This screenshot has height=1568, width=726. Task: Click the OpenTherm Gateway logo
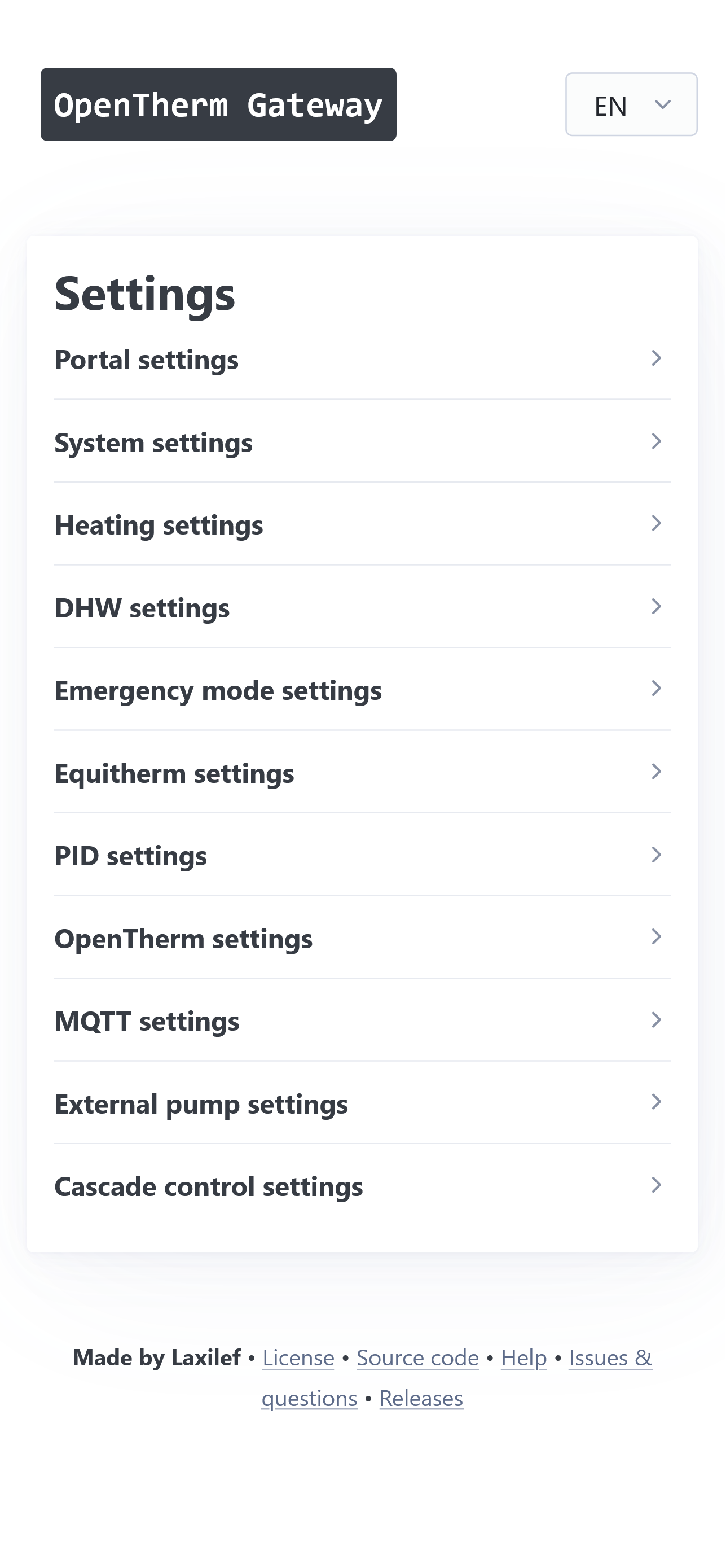(218, 104)
